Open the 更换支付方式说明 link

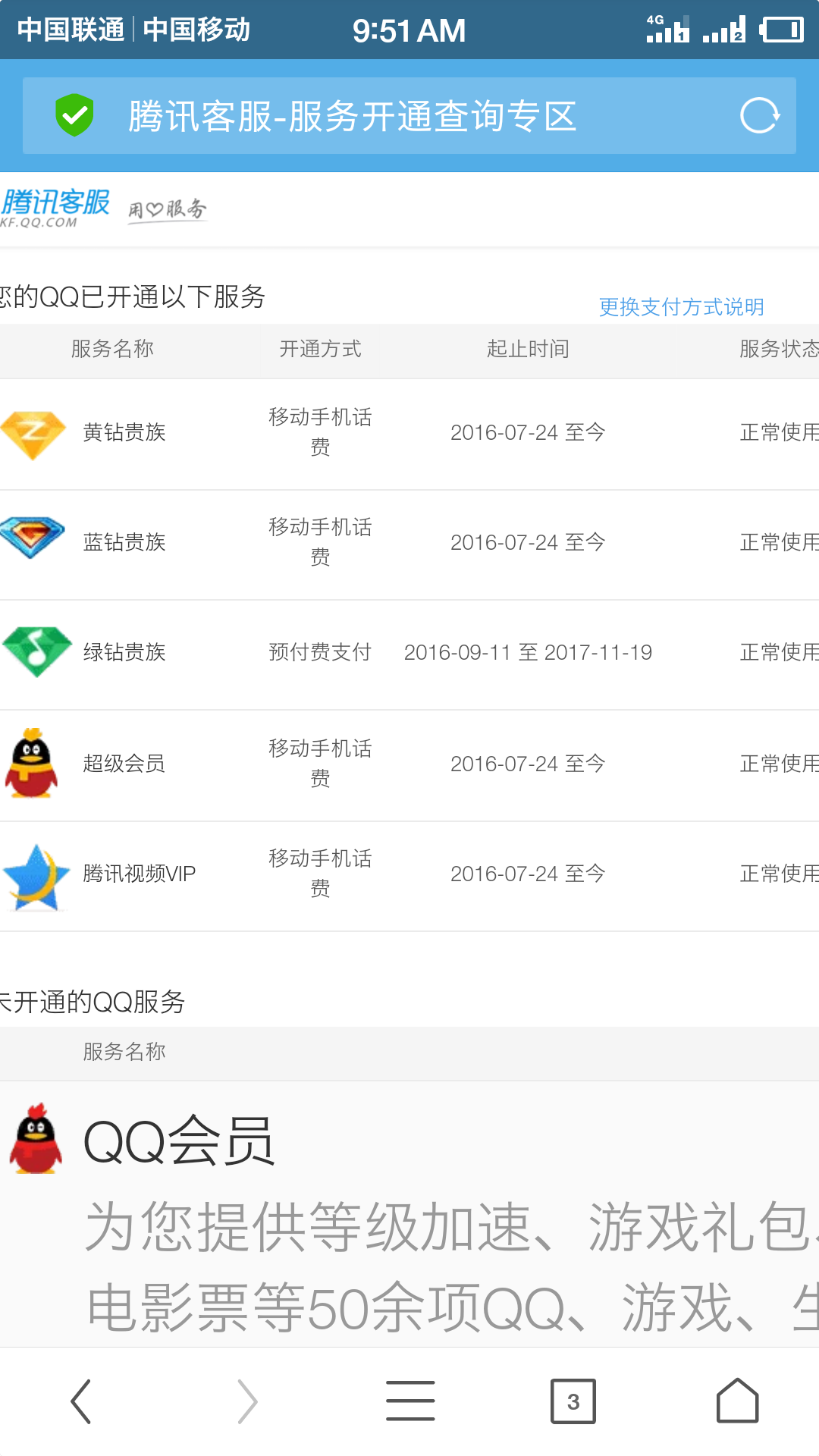pos(681,307)
